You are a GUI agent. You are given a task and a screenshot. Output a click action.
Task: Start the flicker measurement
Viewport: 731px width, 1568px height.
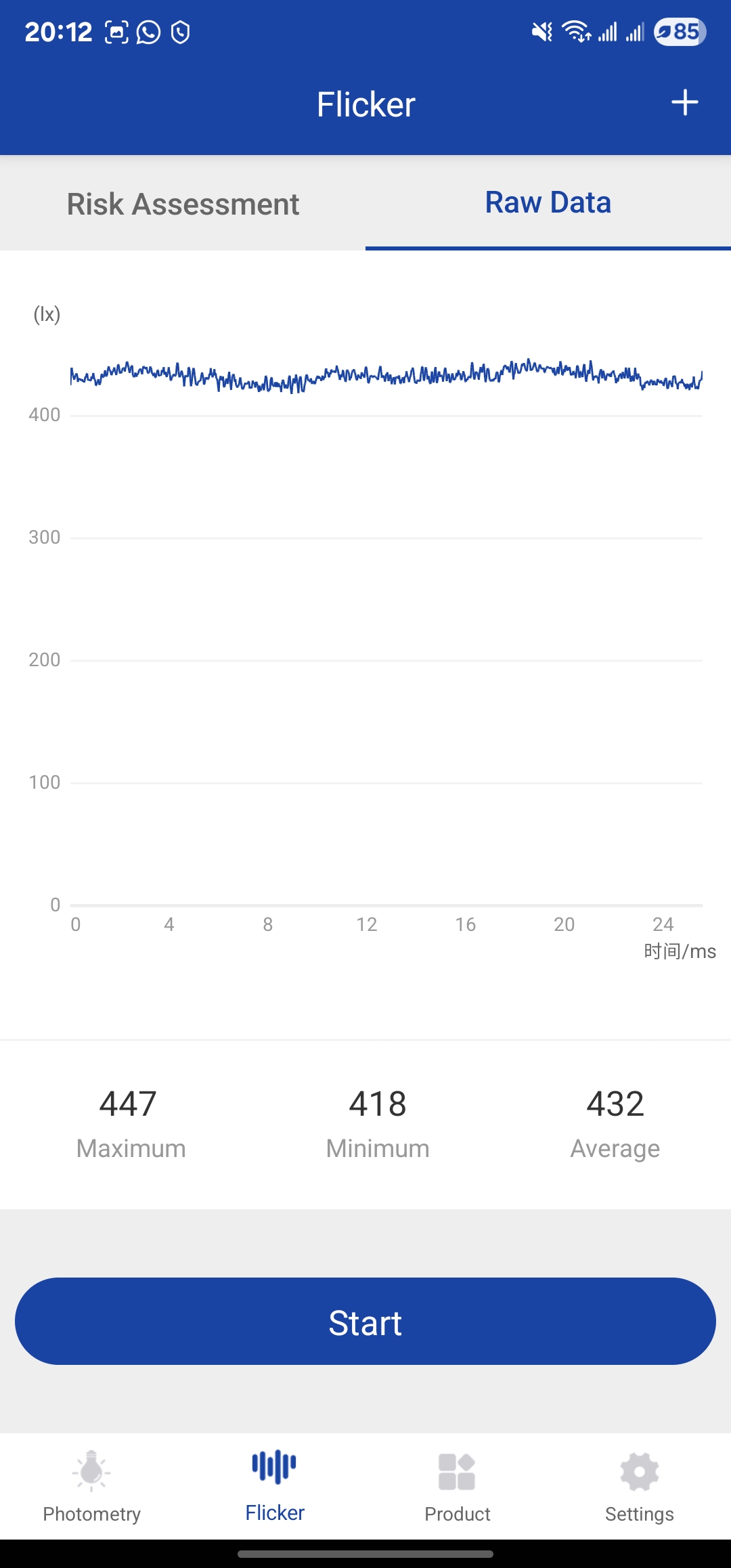[x=365, y=1321]
